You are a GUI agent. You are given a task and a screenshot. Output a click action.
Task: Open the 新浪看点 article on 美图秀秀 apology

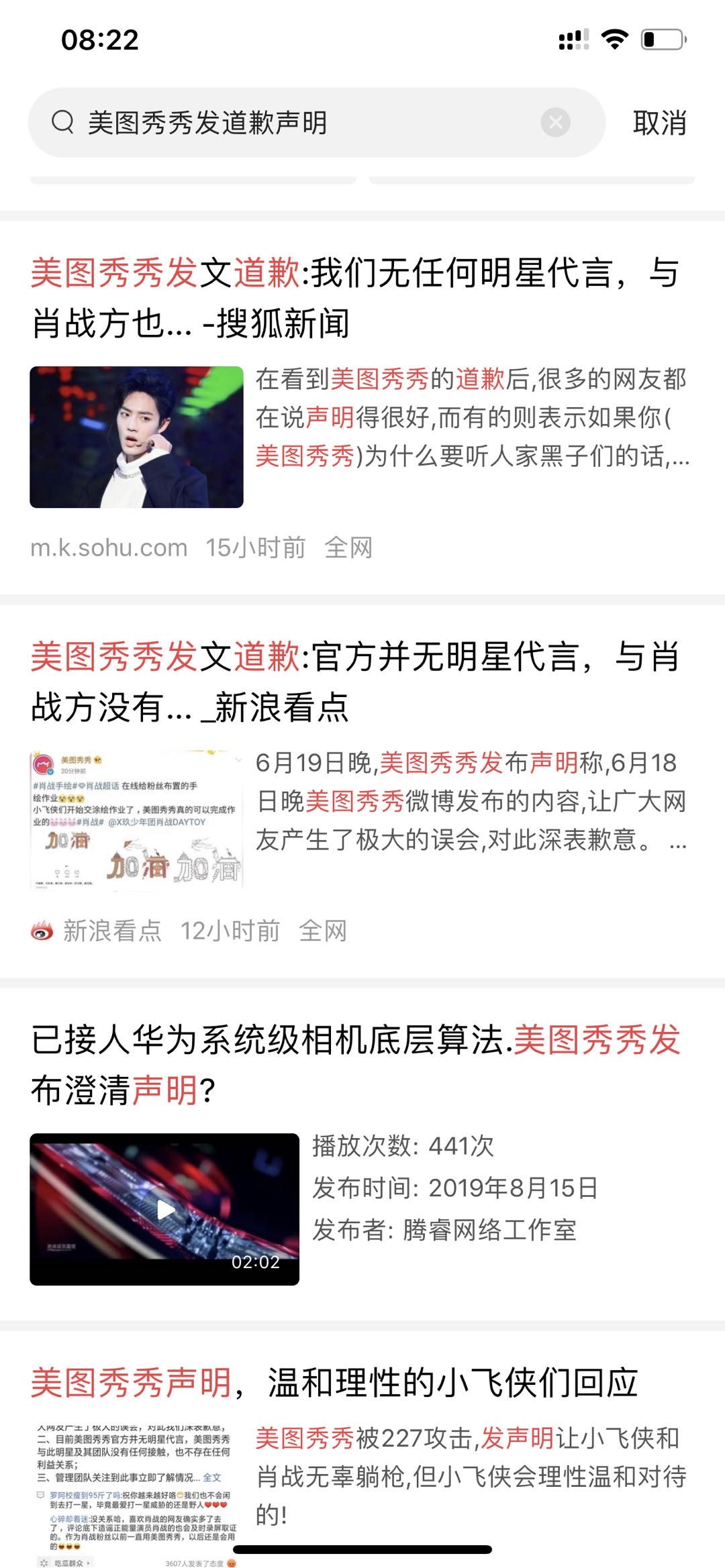356,681
